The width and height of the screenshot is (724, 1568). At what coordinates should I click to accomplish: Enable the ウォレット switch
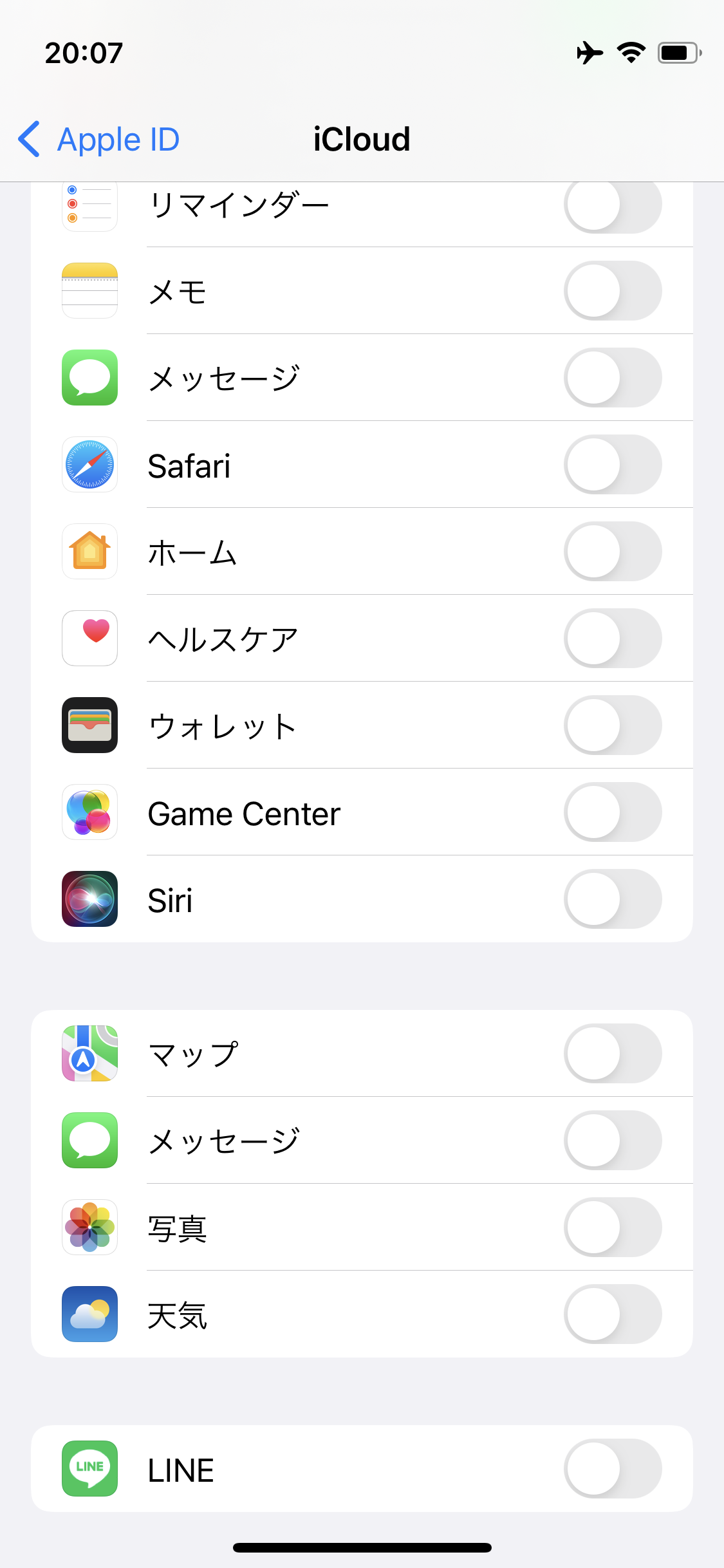pyautogui.click(x=612, y=725)
